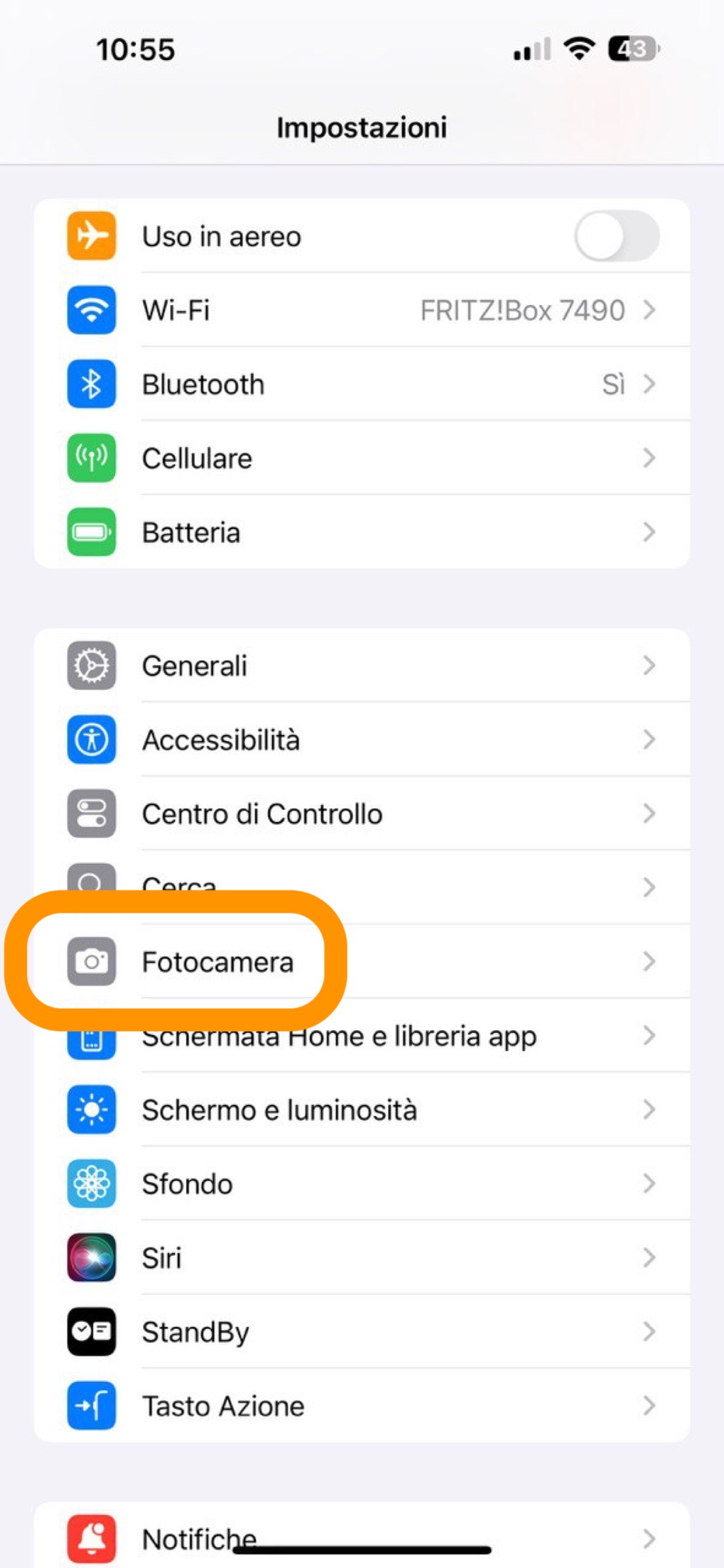Open the Cellulare row
724x1568 pixels.
(361, 458)
